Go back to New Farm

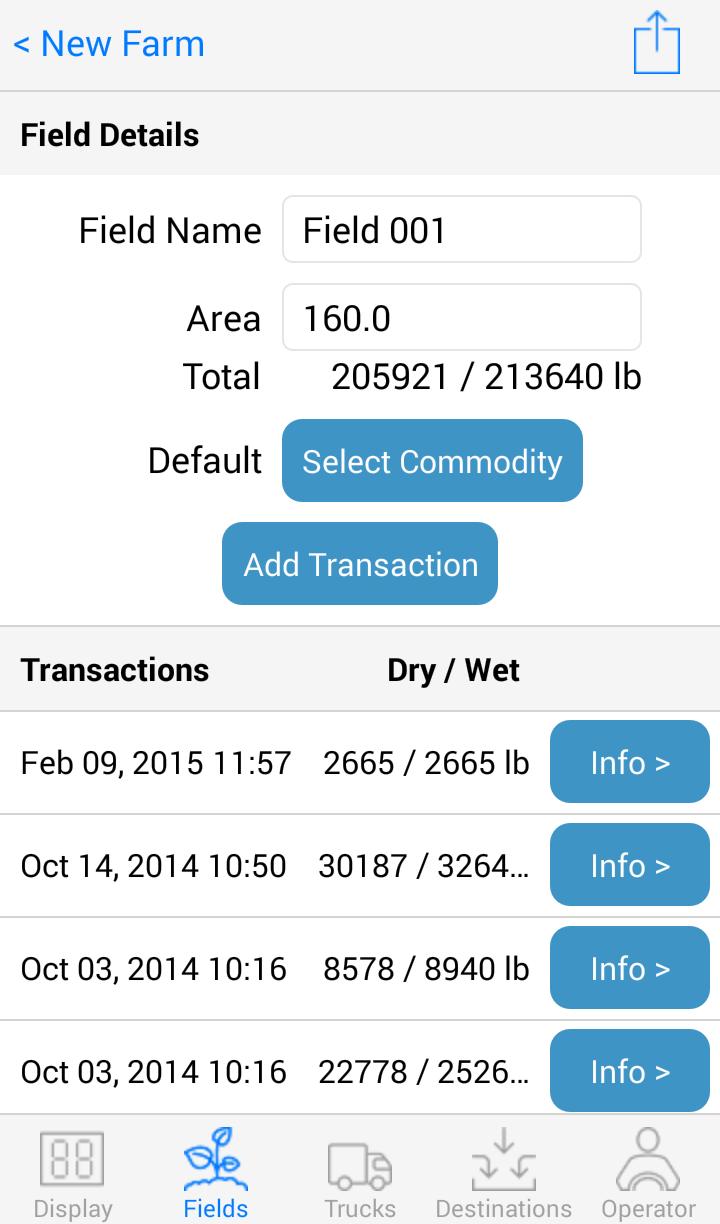(108, 44)
